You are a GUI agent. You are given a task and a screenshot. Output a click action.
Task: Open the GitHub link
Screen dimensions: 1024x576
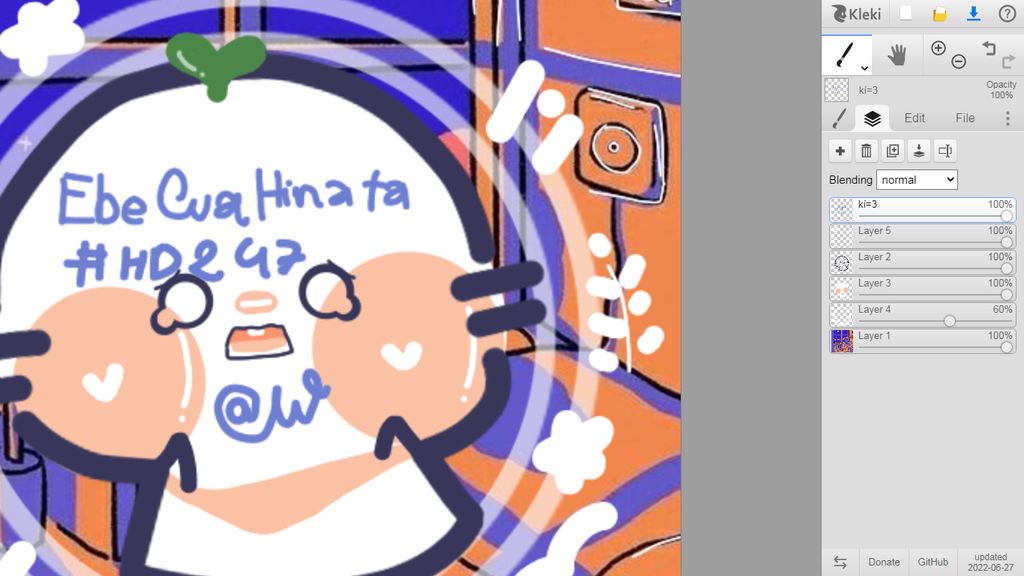pyautogui.click(x=932, y=562)
